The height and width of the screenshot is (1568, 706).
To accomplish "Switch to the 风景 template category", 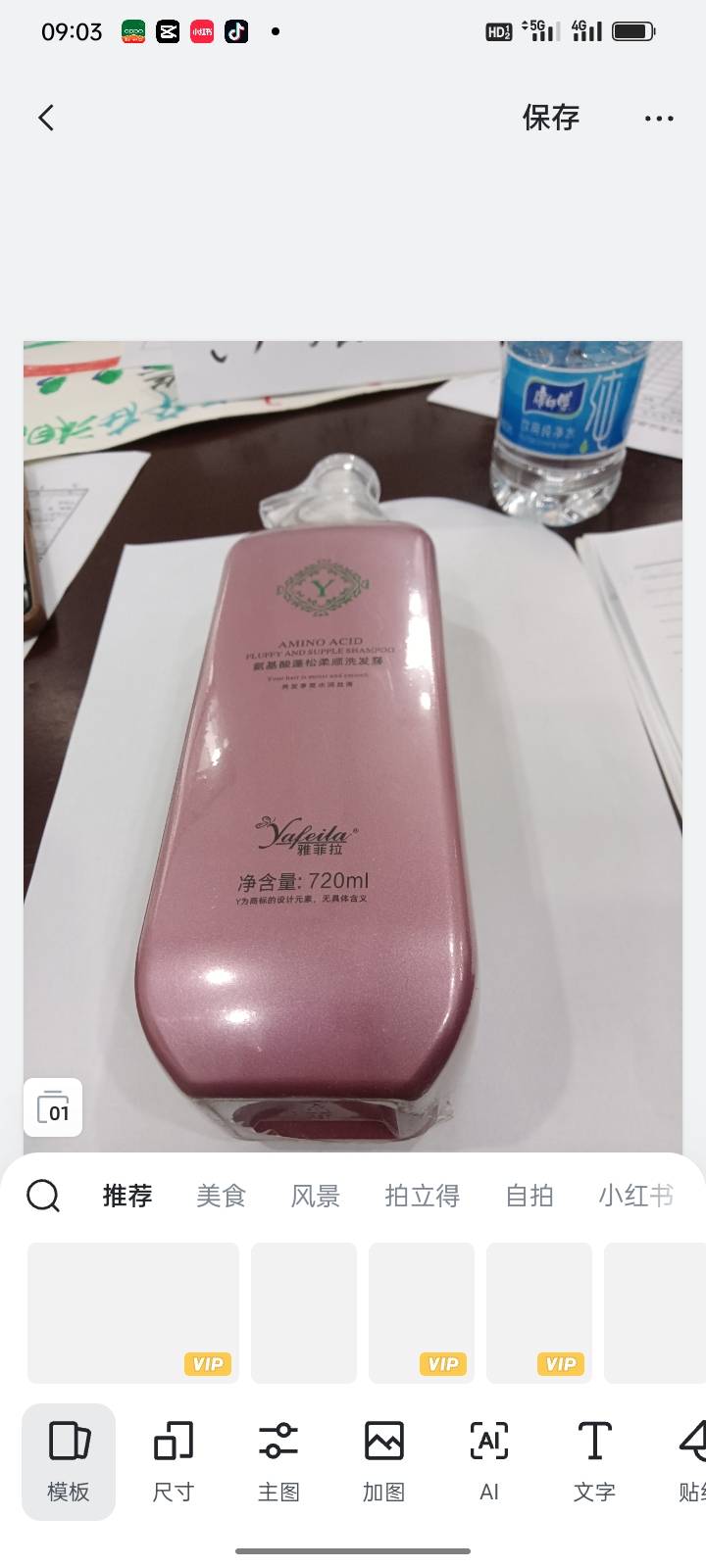I will [315, 1196].
